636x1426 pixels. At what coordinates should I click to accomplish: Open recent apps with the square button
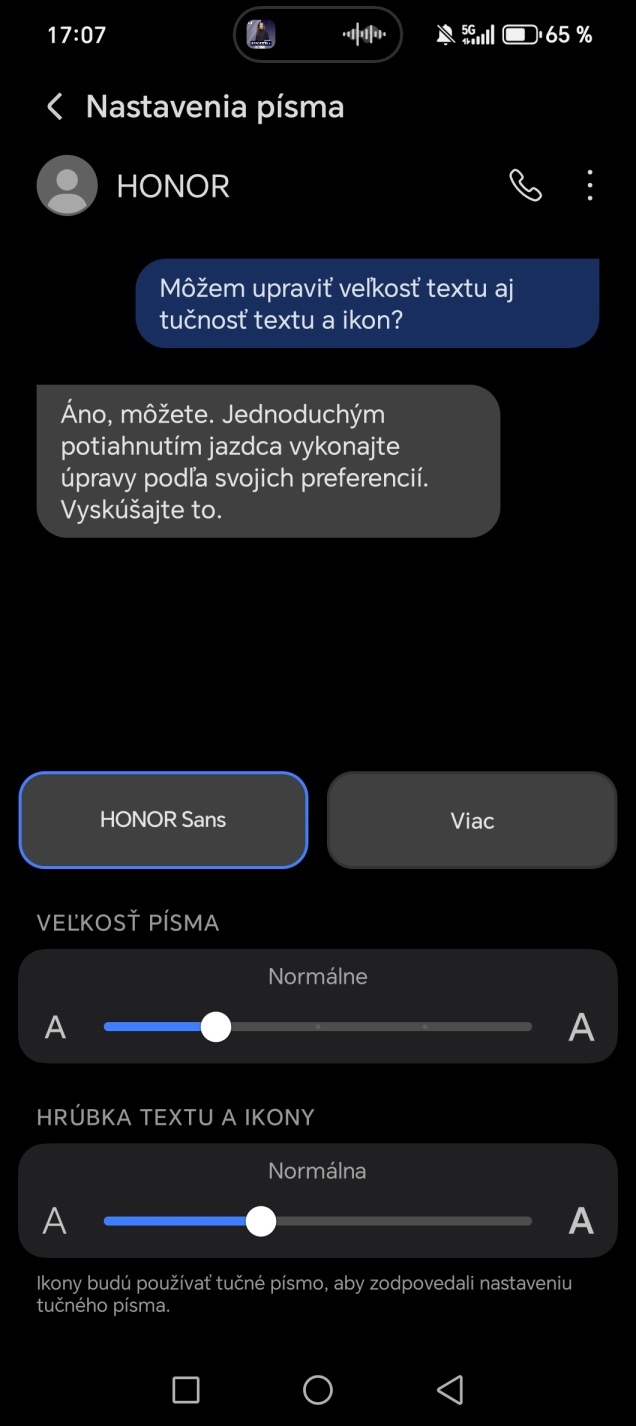click(x=186, y=1389)
